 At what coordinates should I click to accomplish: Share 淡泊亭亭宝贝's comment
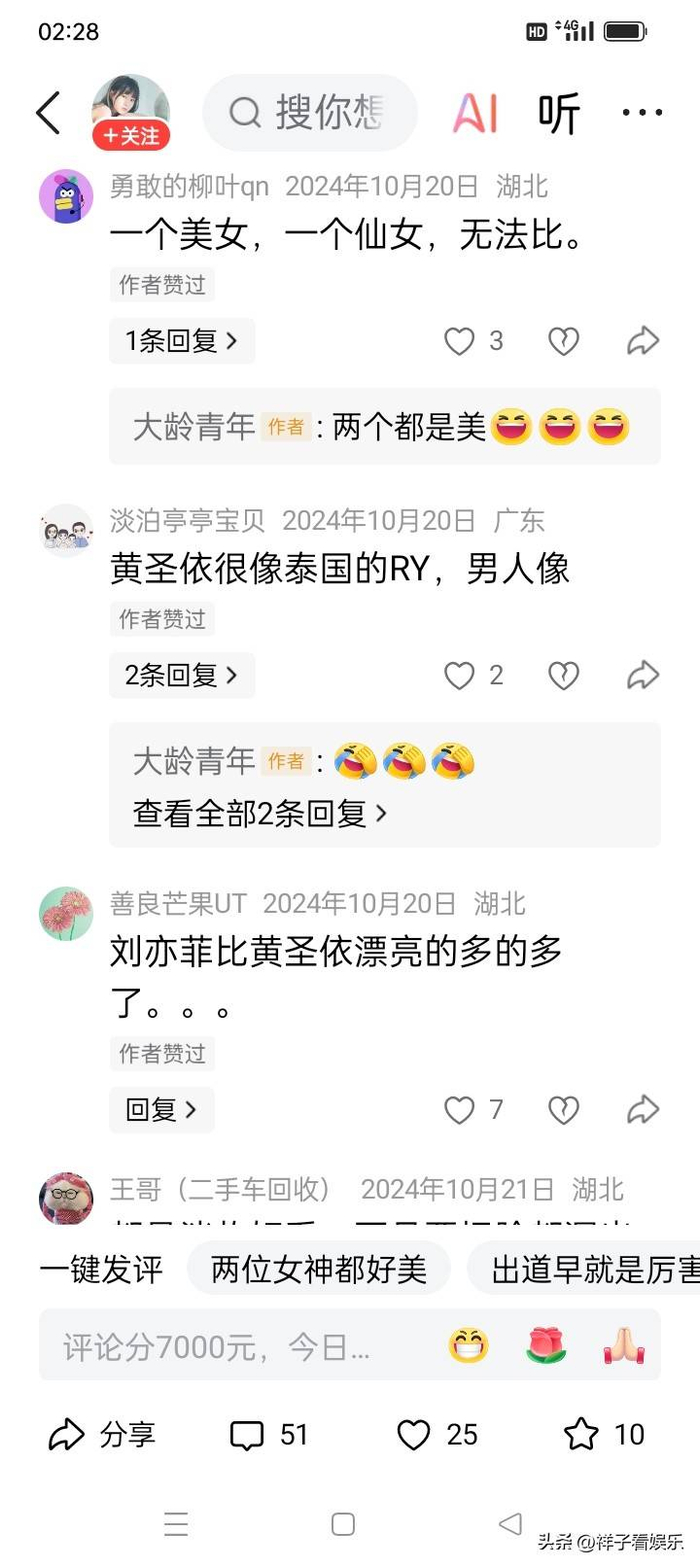[x=643, y=676]
